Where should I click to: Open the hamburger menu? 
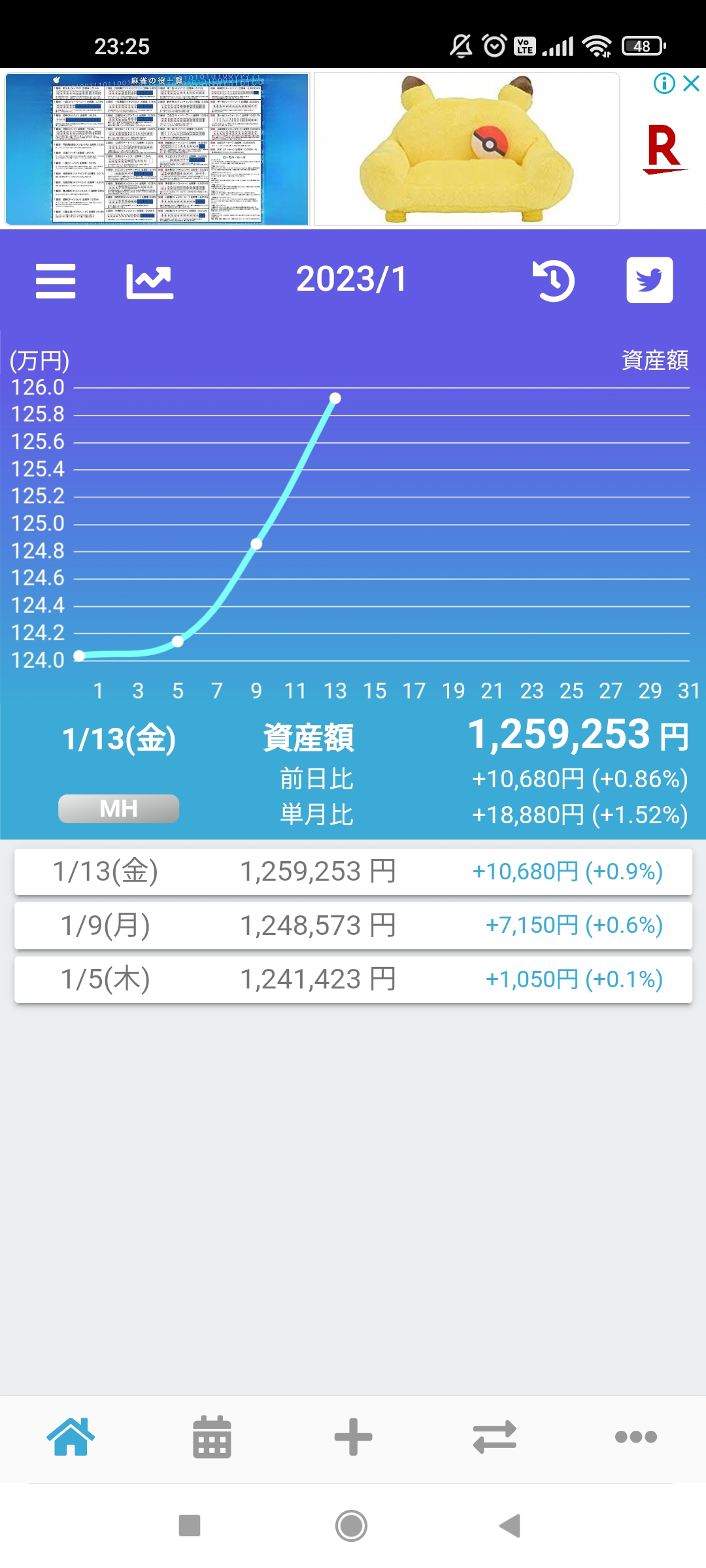[x=56, y=281]
